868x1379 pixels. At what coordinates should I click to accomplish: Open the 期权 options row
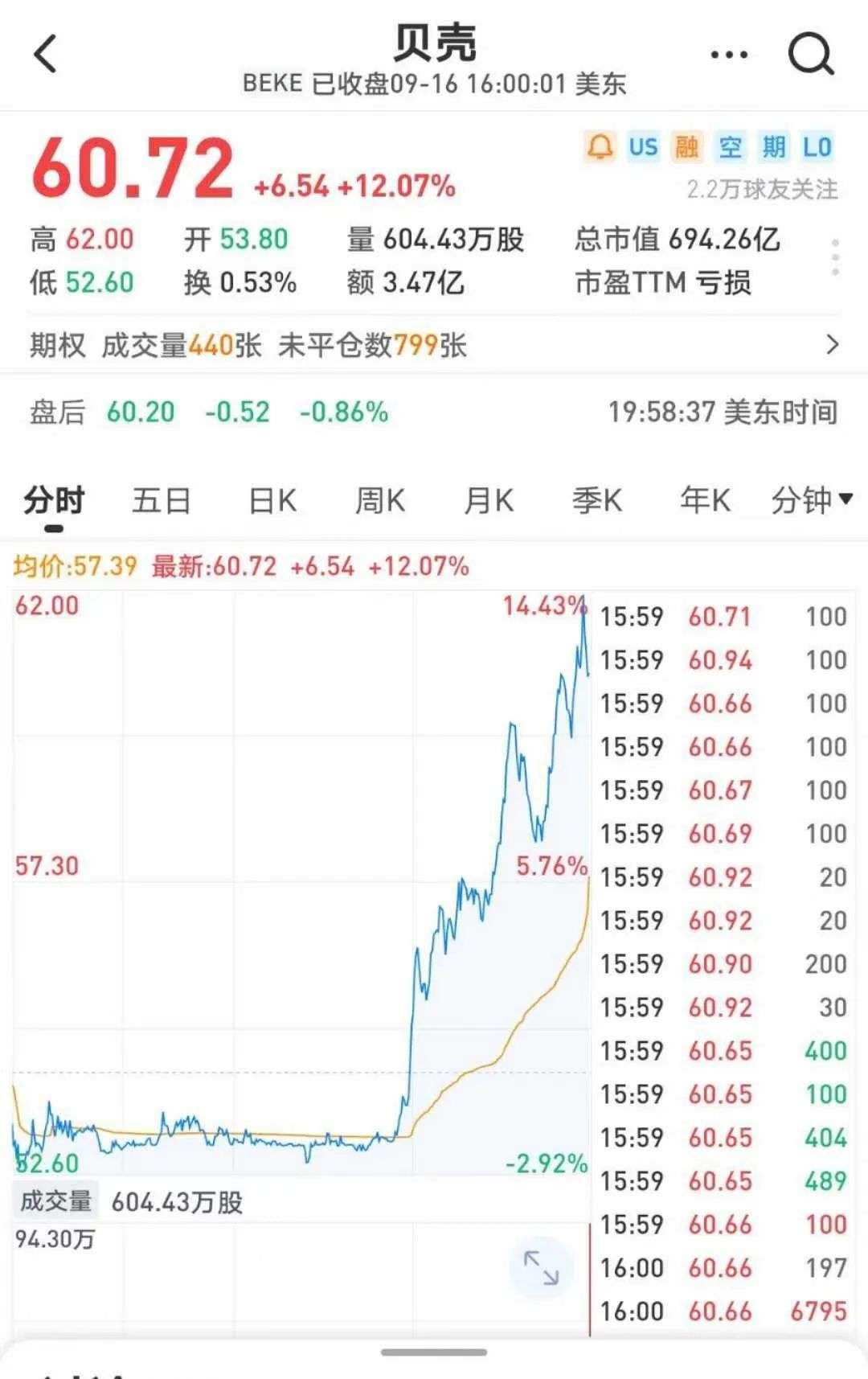point(434,346)
